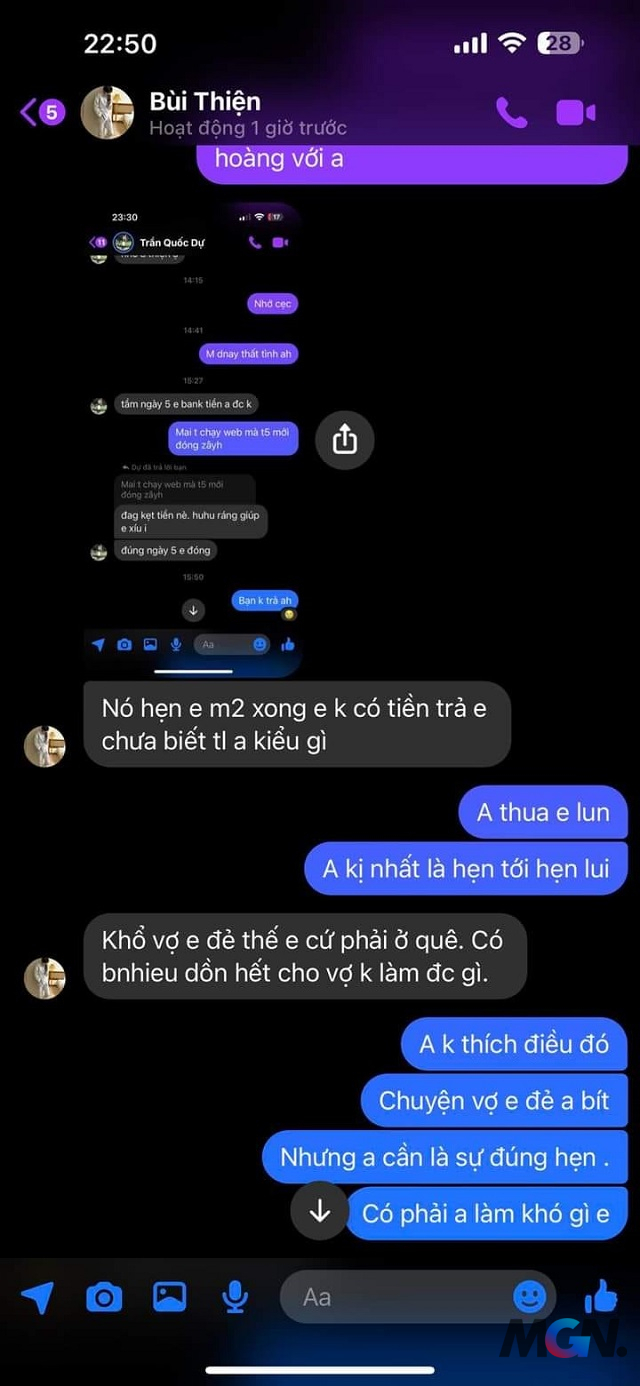Open the location sharing arrow icon
Viewport: 640px width, 1386px height.
pos(37,1298)
